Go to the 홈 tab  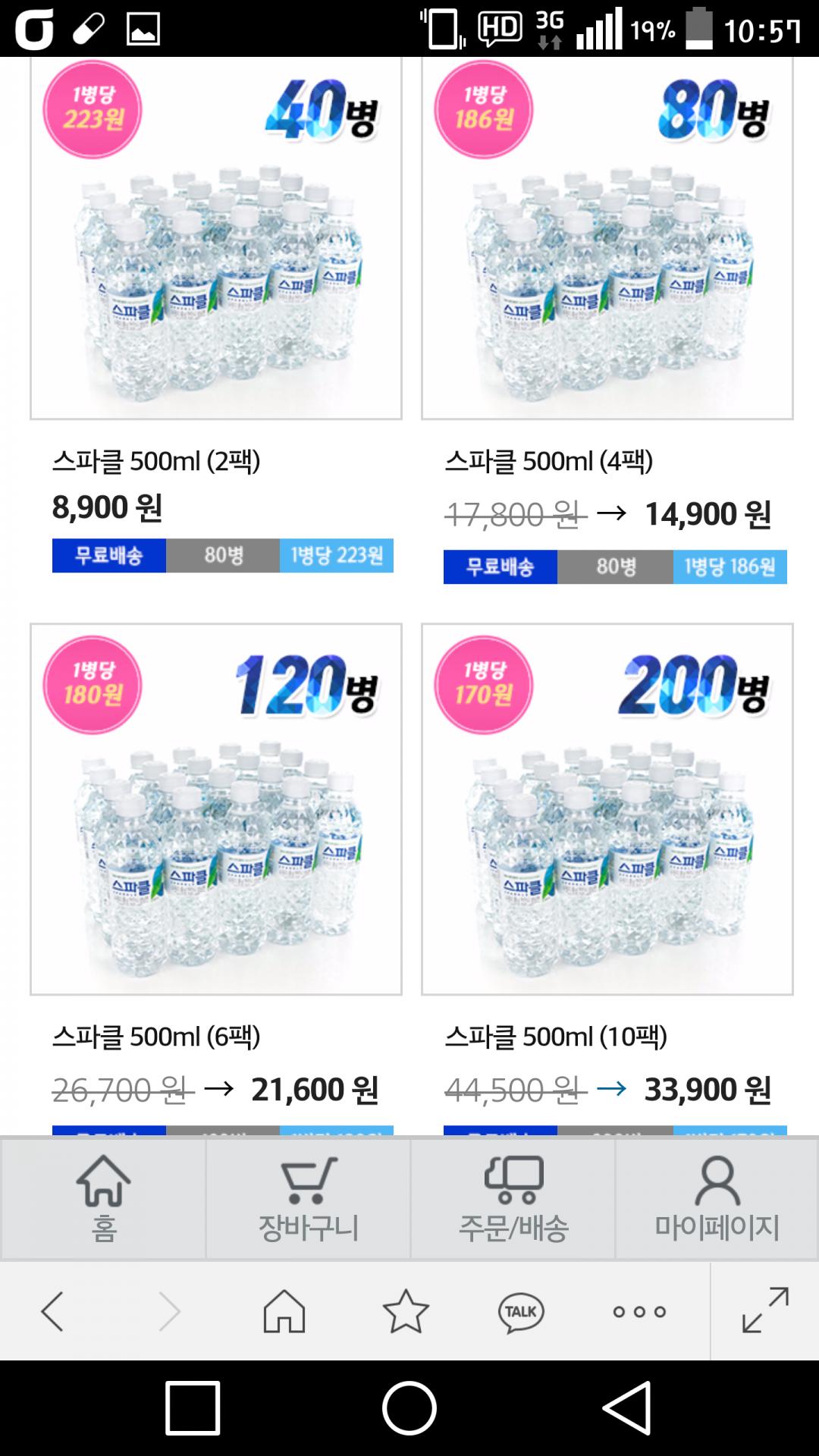pyautogui.click(x=103, y=1200)
